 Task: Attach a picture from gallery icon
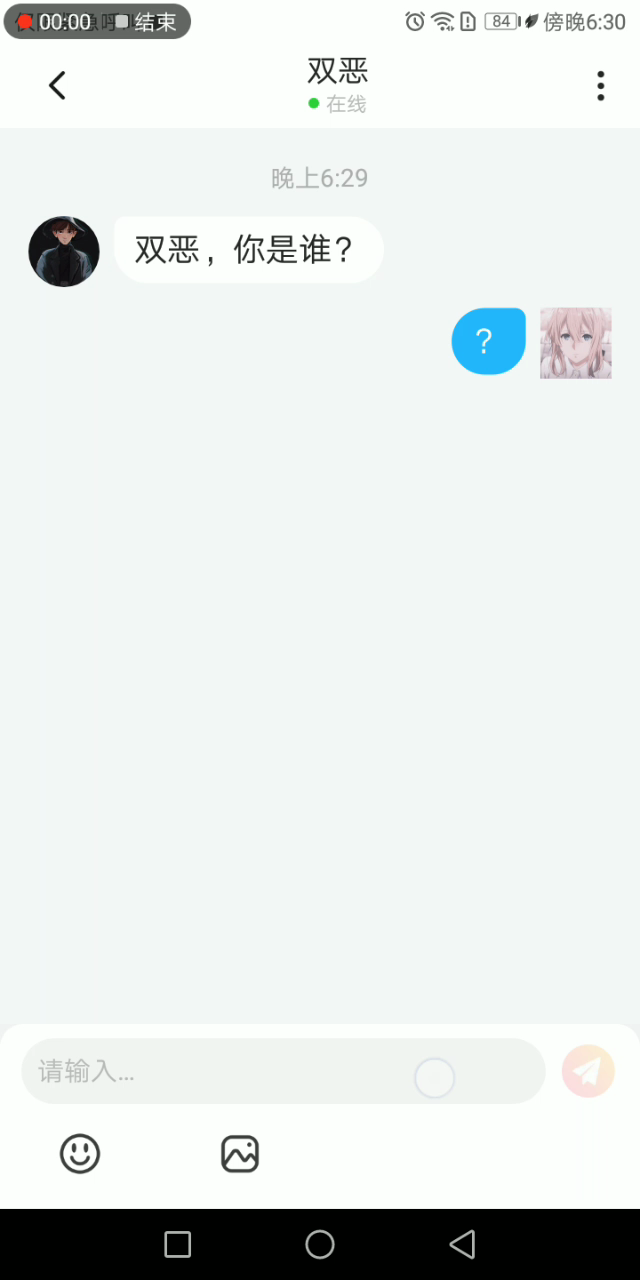[240, 1153]
